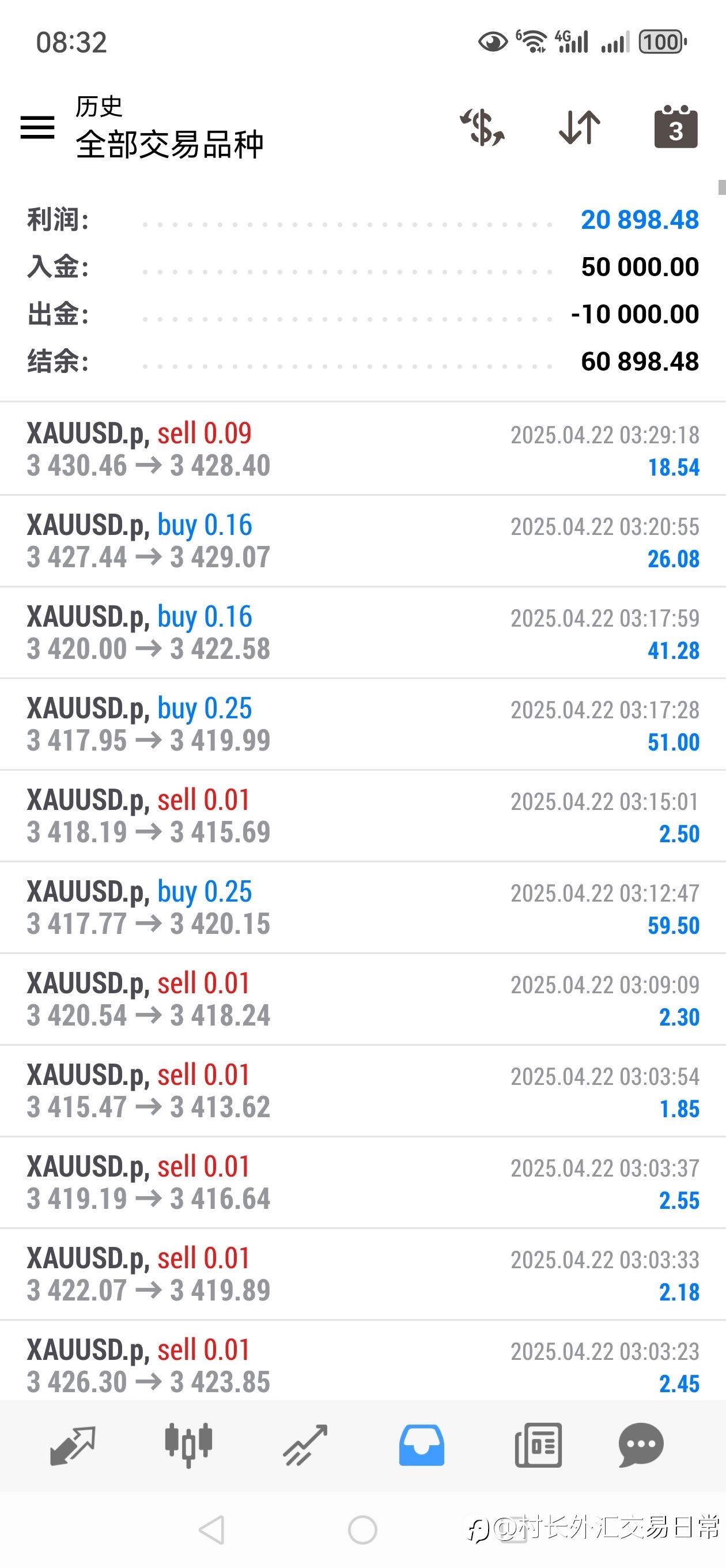Open the sell 0.01 trade at 03:15:01
This screenshot has width=726, height=1568.
[x=362, y=816]
